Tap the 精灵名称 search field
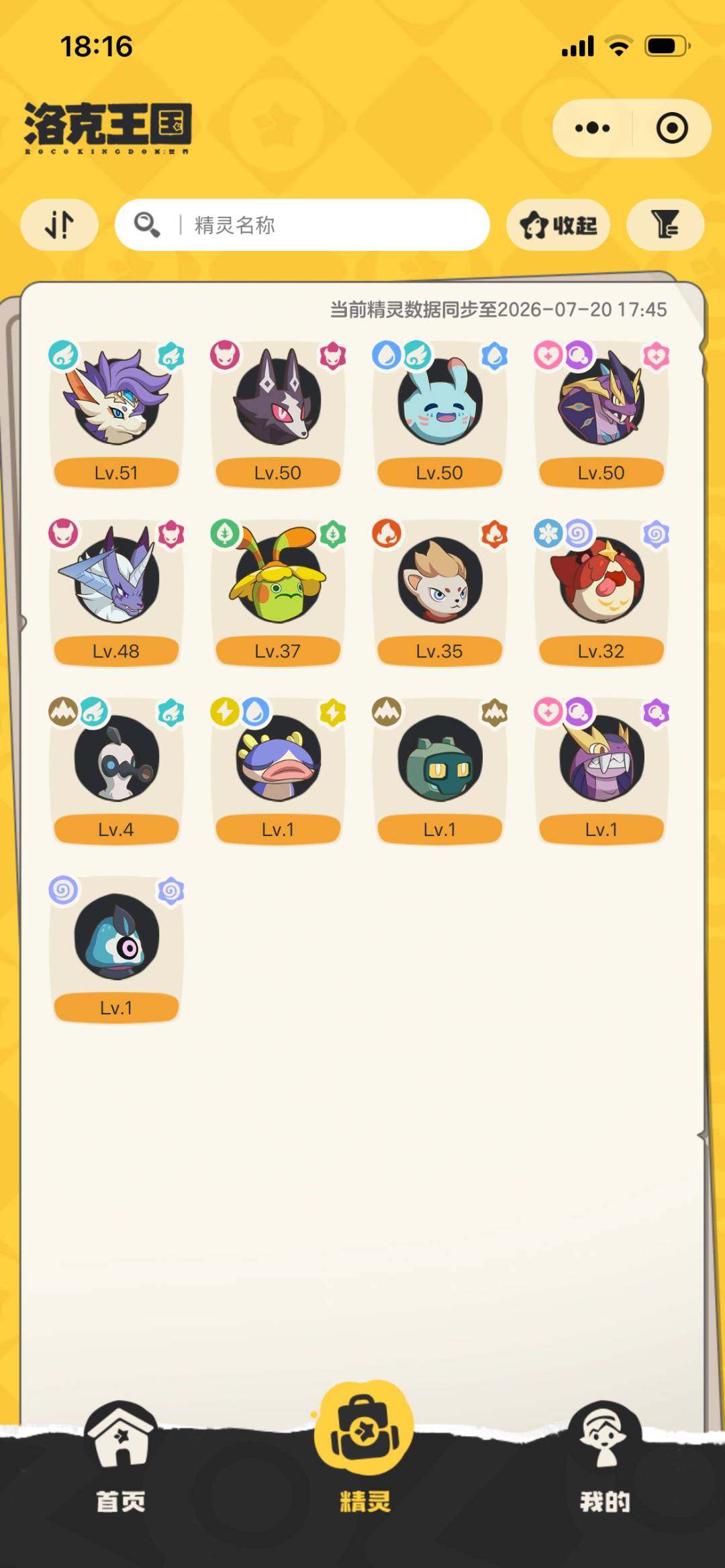Viewport: 725px width, 1568px height. click(x=302, y=225)
